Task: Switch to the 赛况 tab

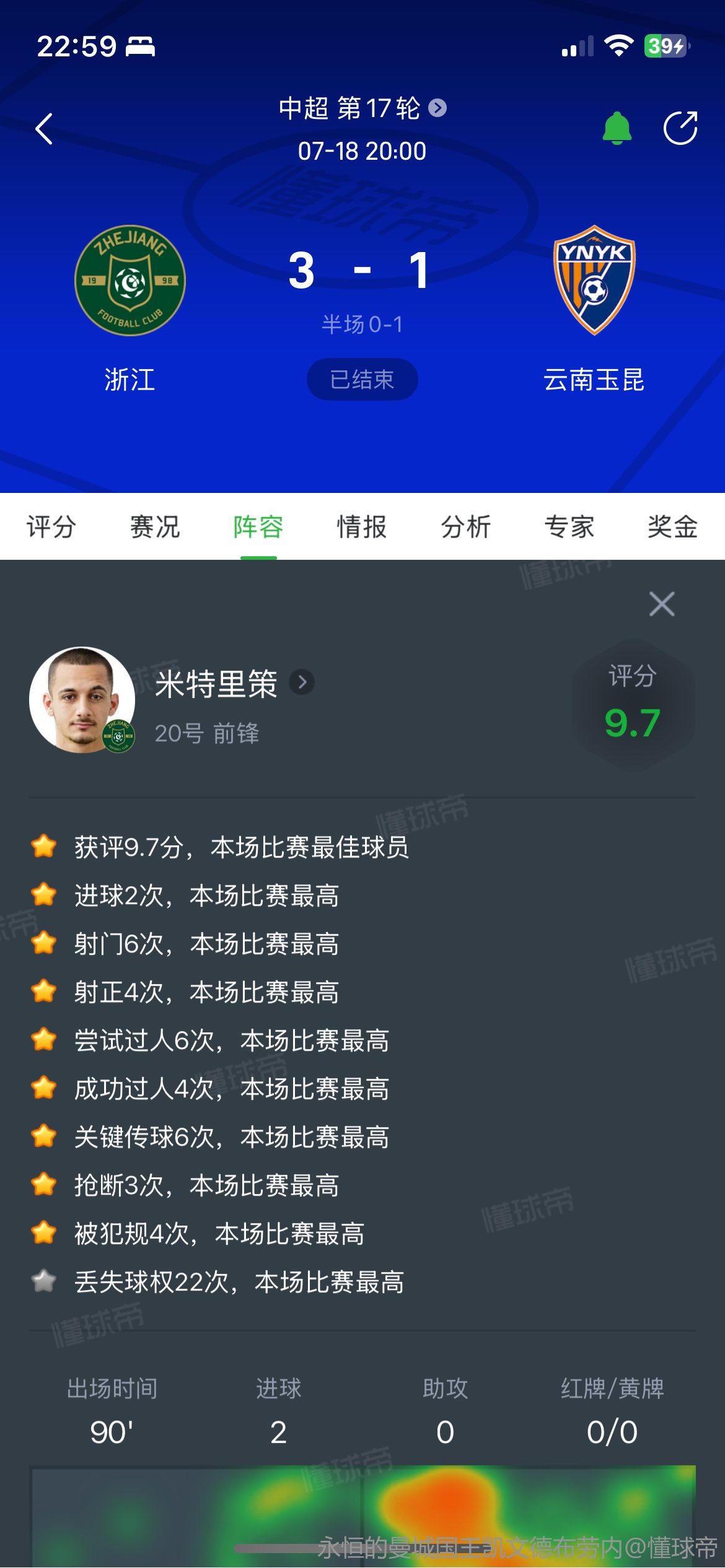Action: (x=155, y=527)
